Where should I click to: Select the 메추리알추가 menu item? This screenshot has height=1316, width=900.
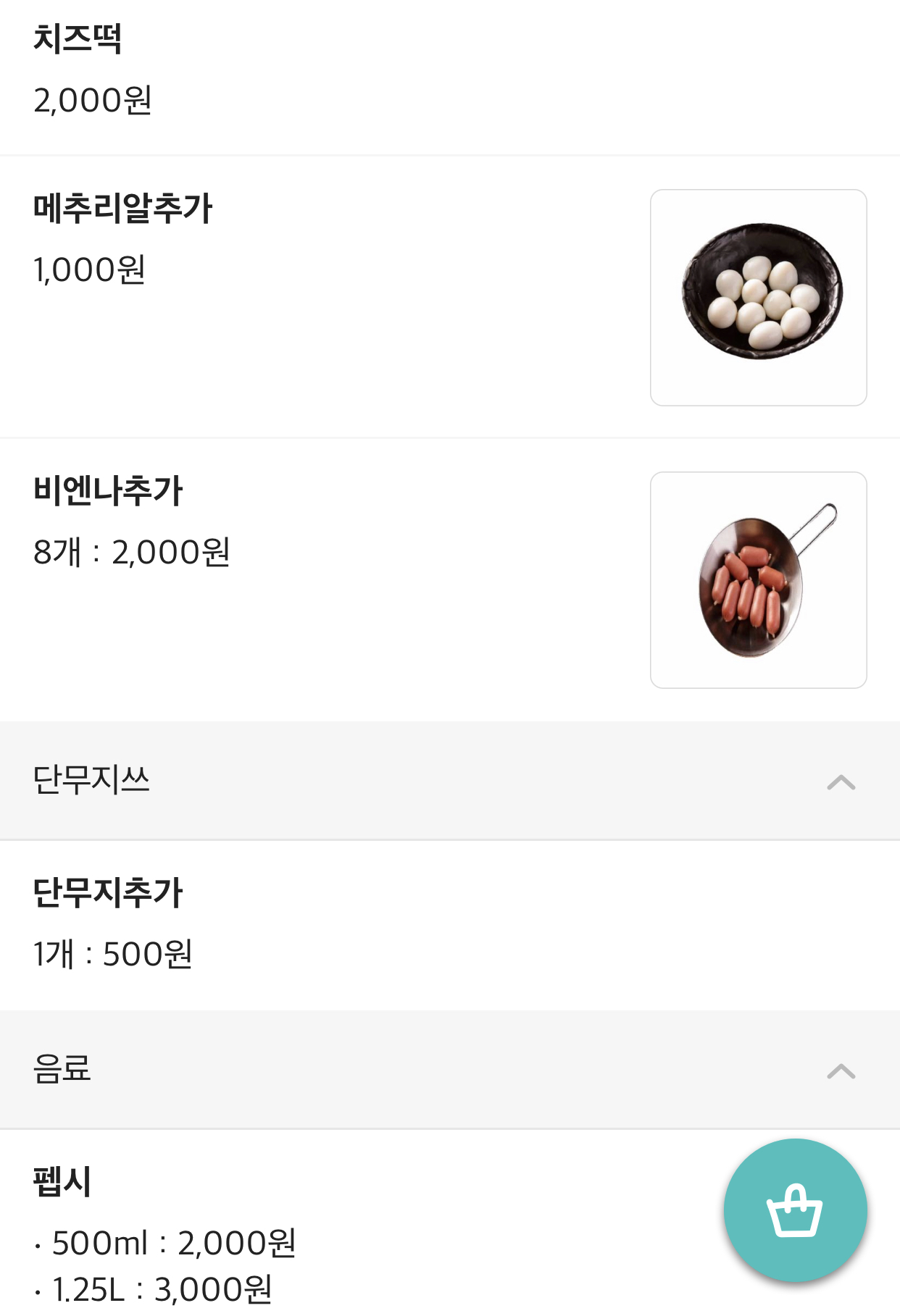[450, 297]
